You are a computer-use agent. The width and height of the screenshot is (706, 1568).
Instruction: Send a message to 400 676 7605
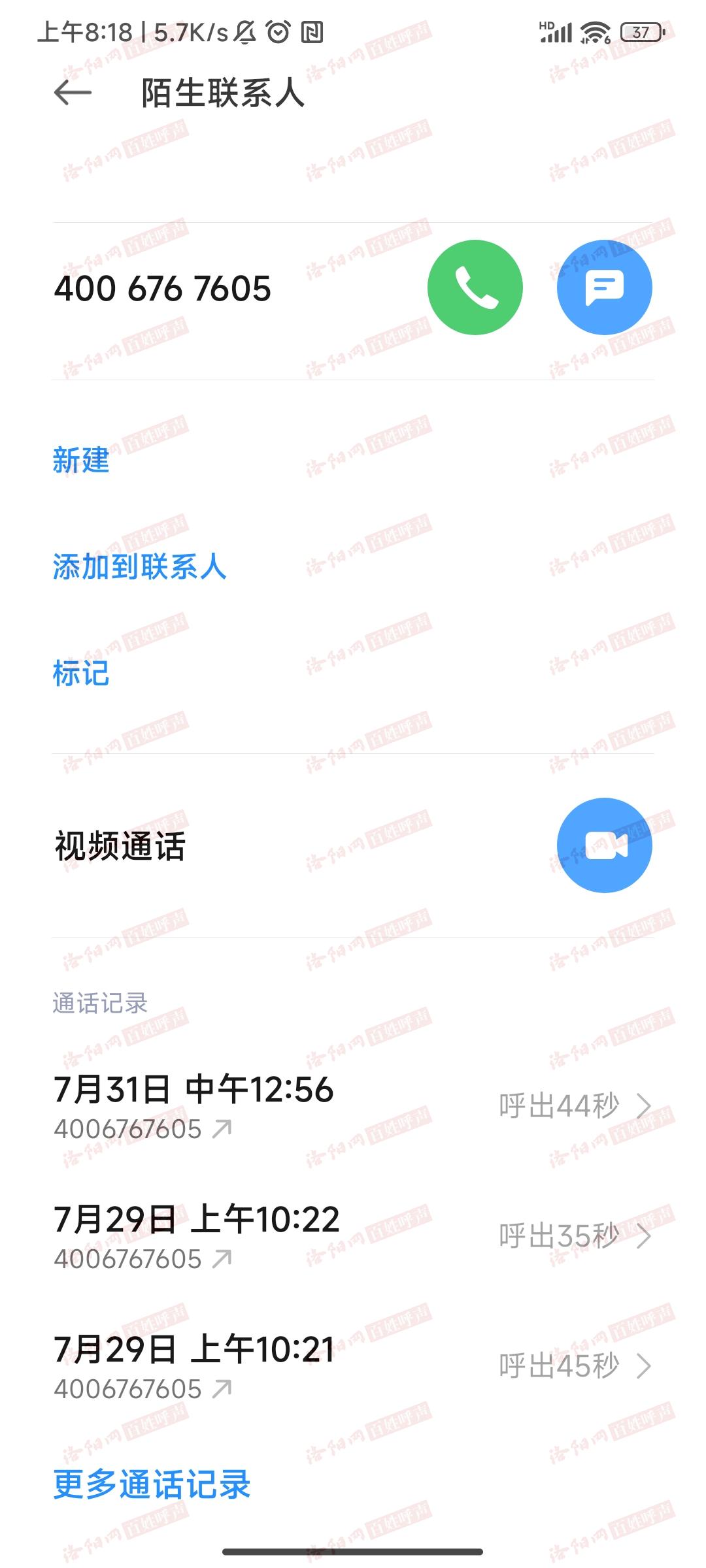[x=604, y=287]
